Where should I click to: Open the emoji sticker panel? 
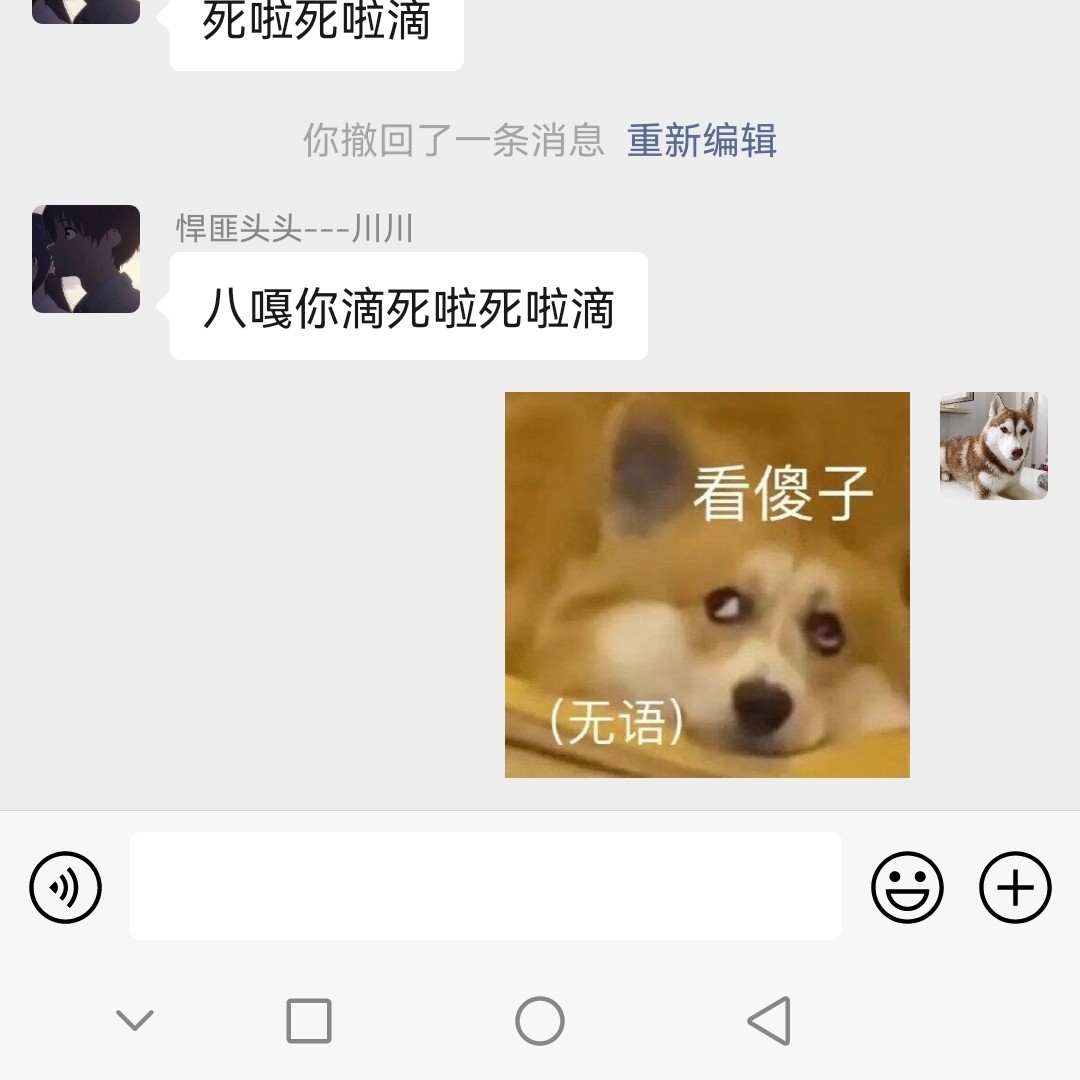(907, 887)
